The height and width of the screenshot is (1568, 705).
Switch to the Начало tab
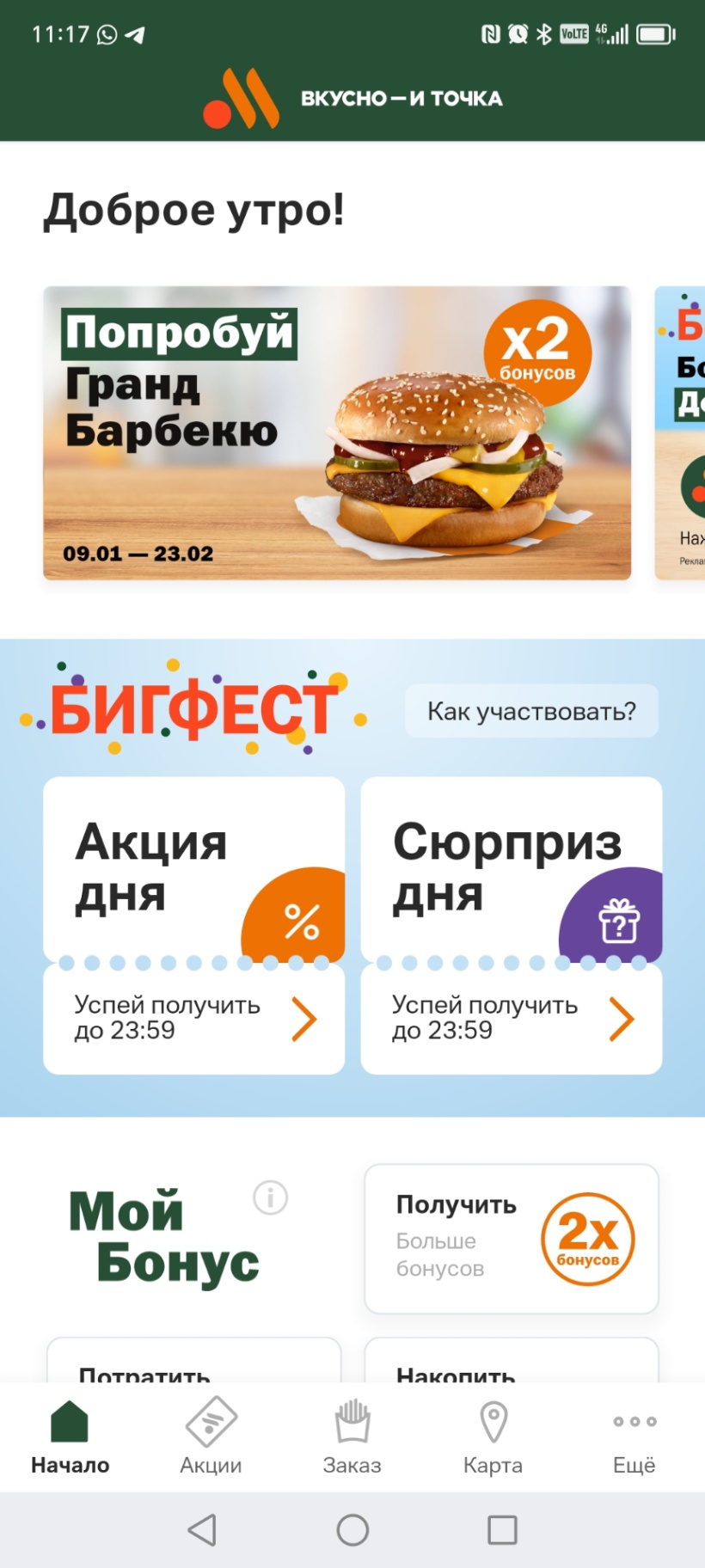(70, 1437)
